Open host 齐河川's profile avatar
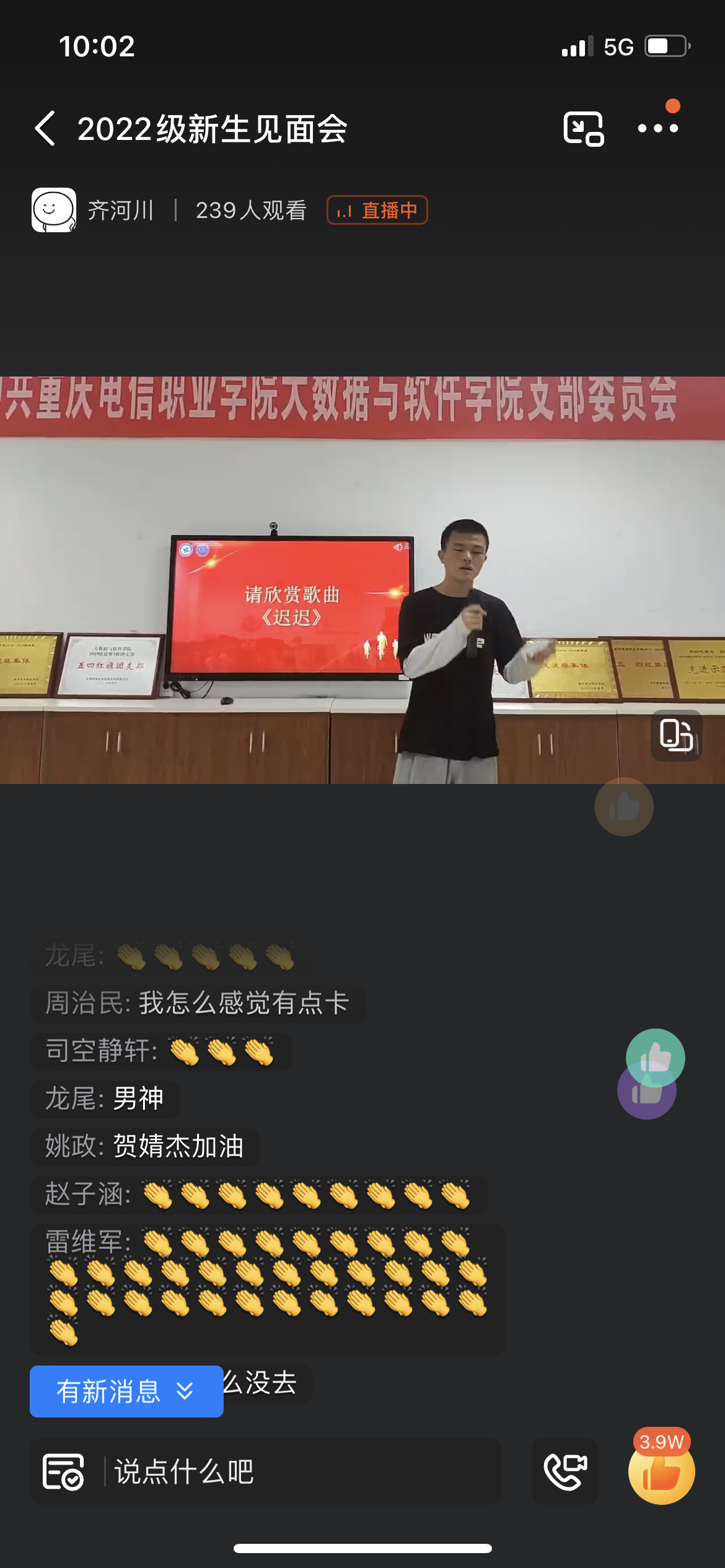Image resolution: width=725 pixels, height=1568 pixels. click(x=54, y=210)
